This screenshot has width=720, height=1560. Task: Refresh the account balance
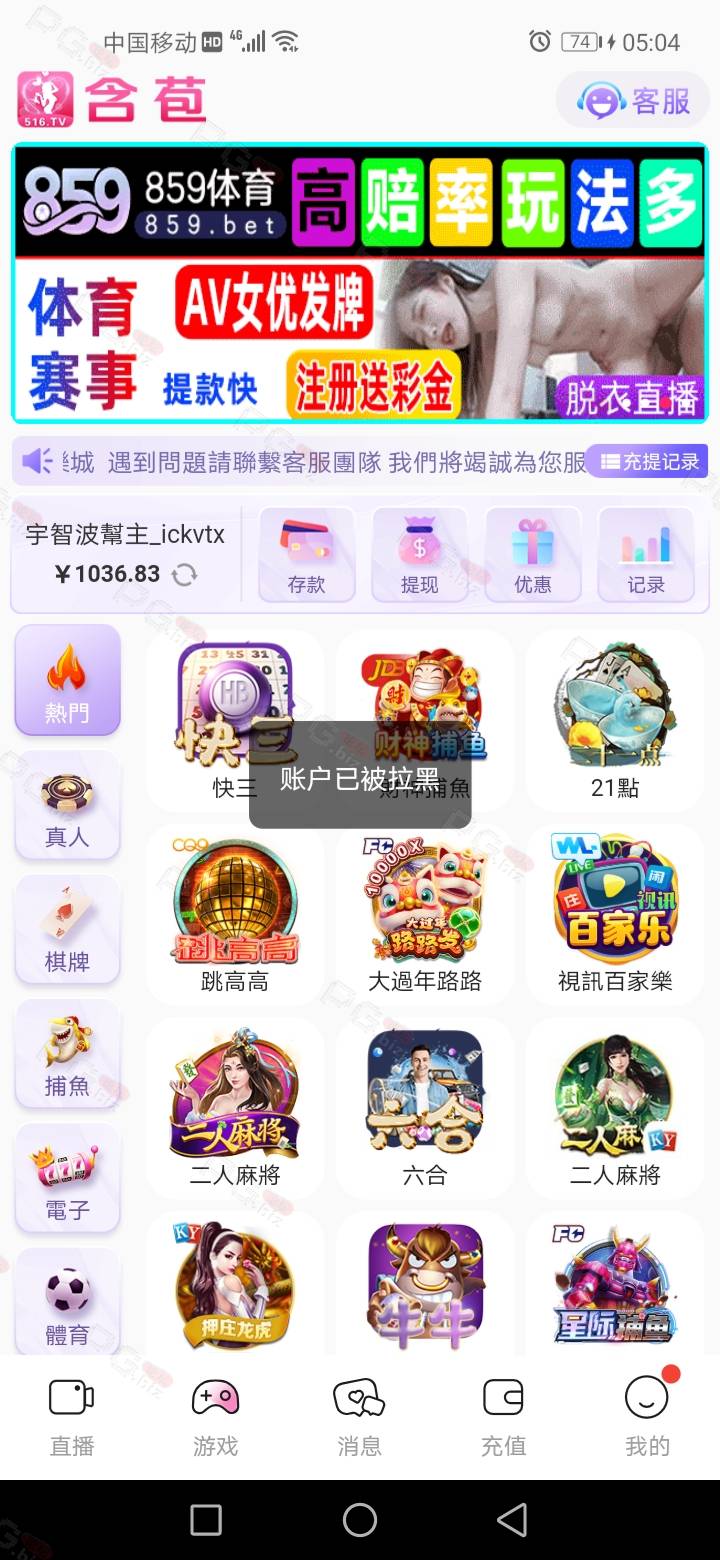185,574
